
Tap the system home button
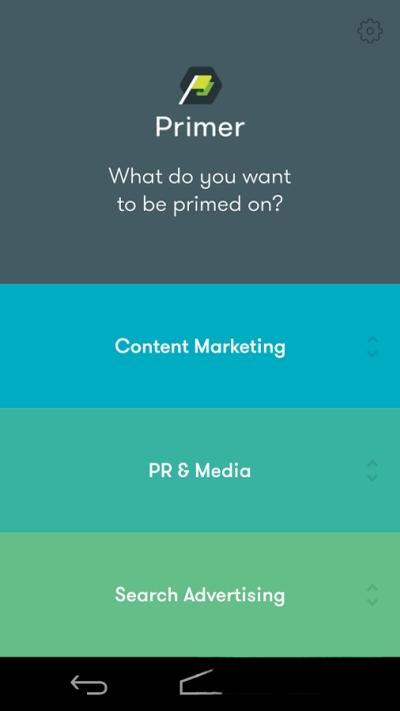(200, 682)
